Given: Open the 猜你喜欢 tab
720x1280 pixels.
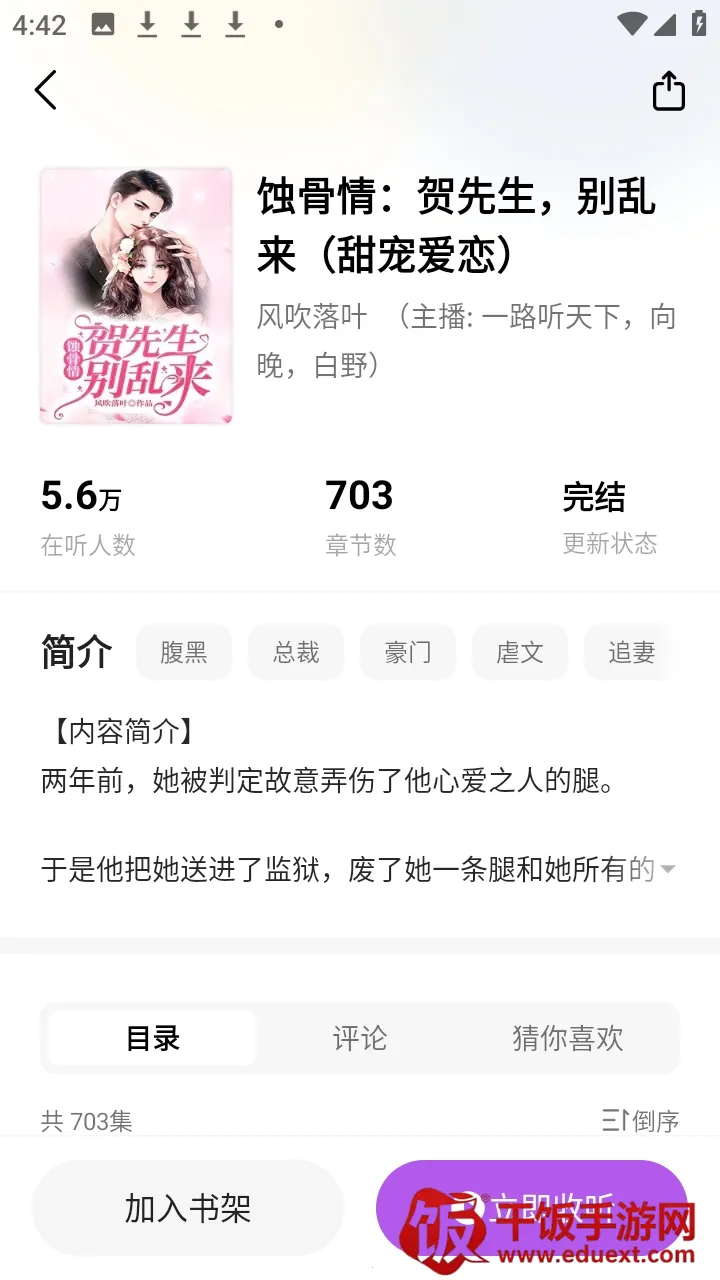Looking at the screenshot, I should [x=568, y=1038].
